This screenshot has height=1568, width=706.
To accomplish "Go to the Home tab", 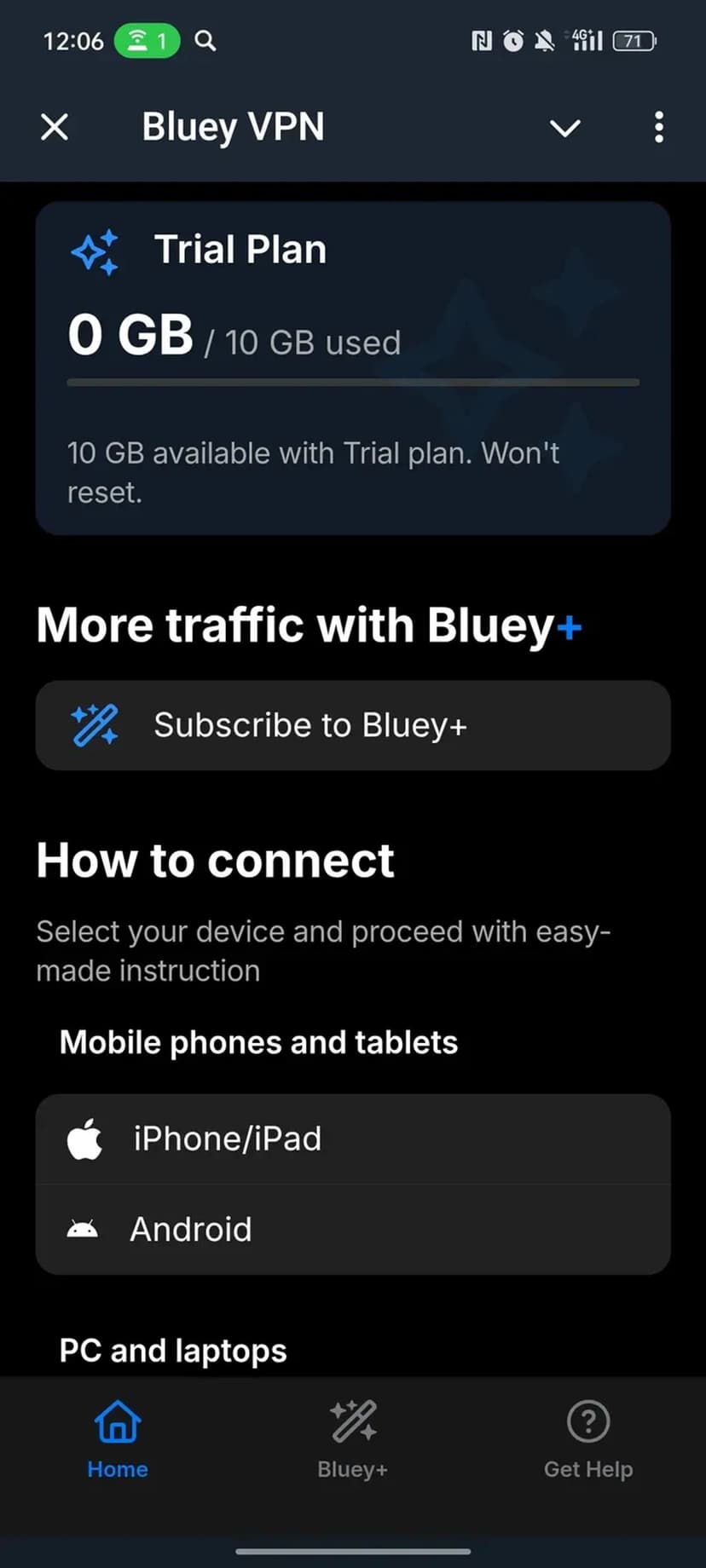I will (x=118, y=1437).
